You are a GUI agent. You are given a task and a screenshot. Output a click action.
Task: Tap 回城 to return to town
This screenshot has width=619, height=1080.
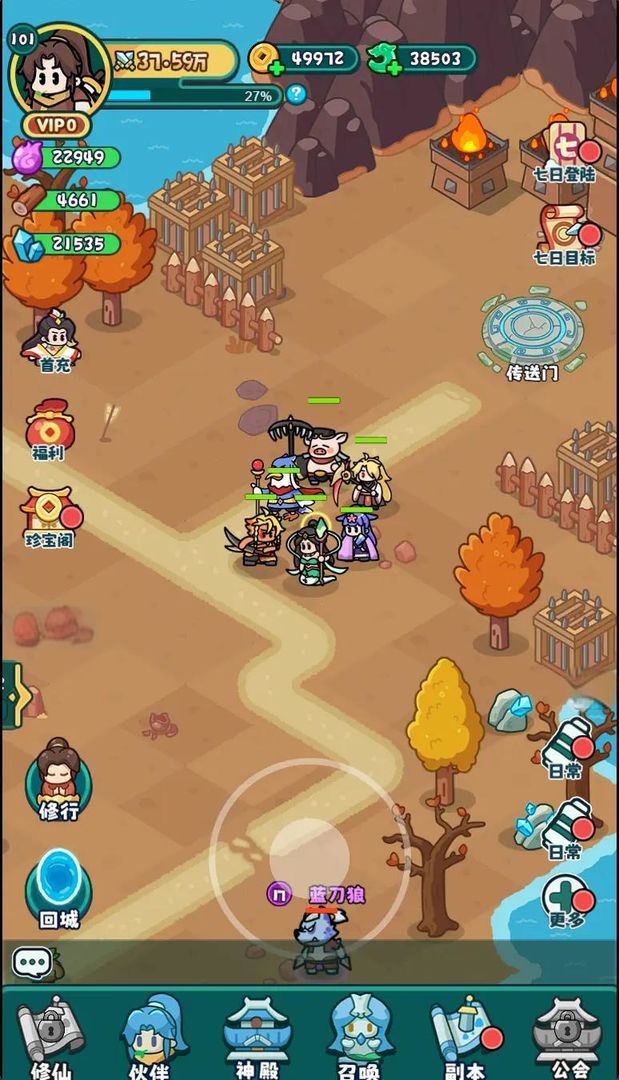pyautogui.click(x=58, y=885)
